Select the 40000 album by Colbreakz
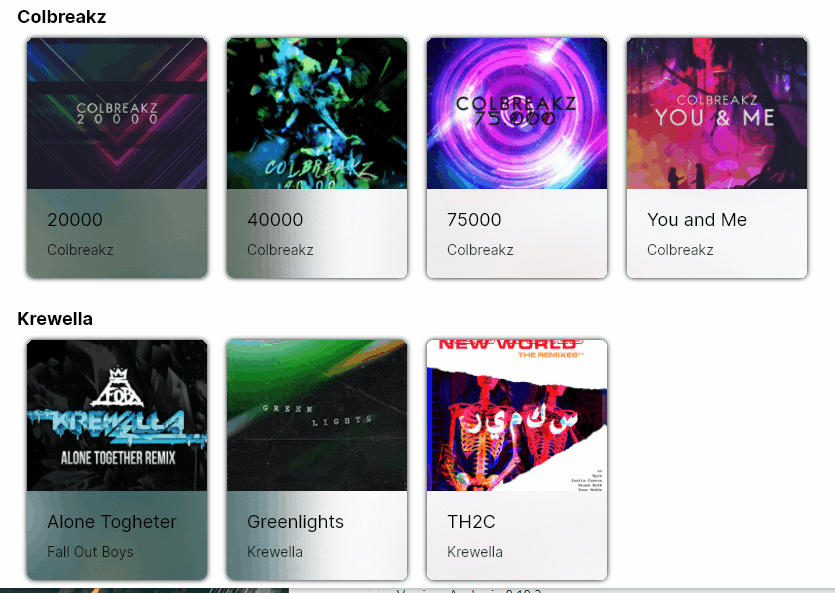 pyautogui.click(x=316, y=158)
